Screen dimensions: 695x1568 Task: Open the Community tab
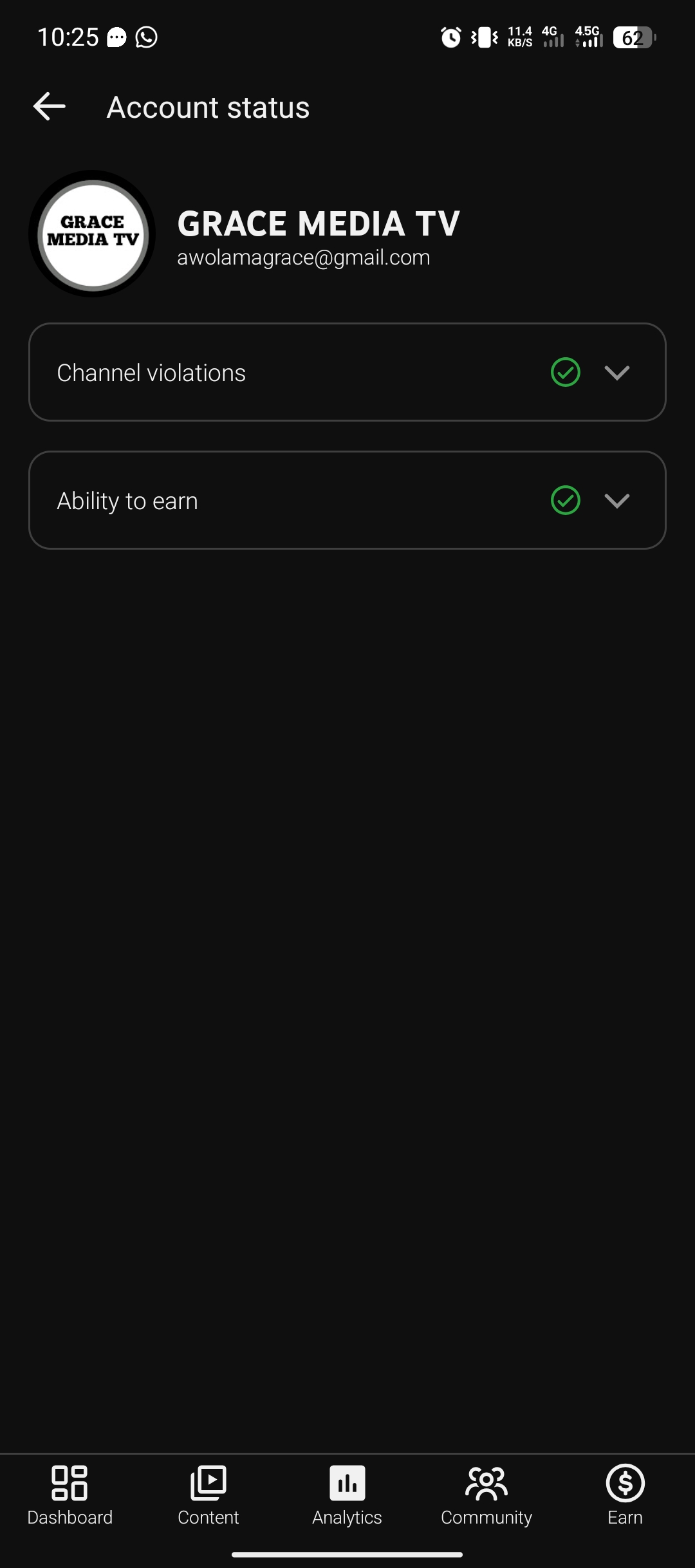point(486,1496)
